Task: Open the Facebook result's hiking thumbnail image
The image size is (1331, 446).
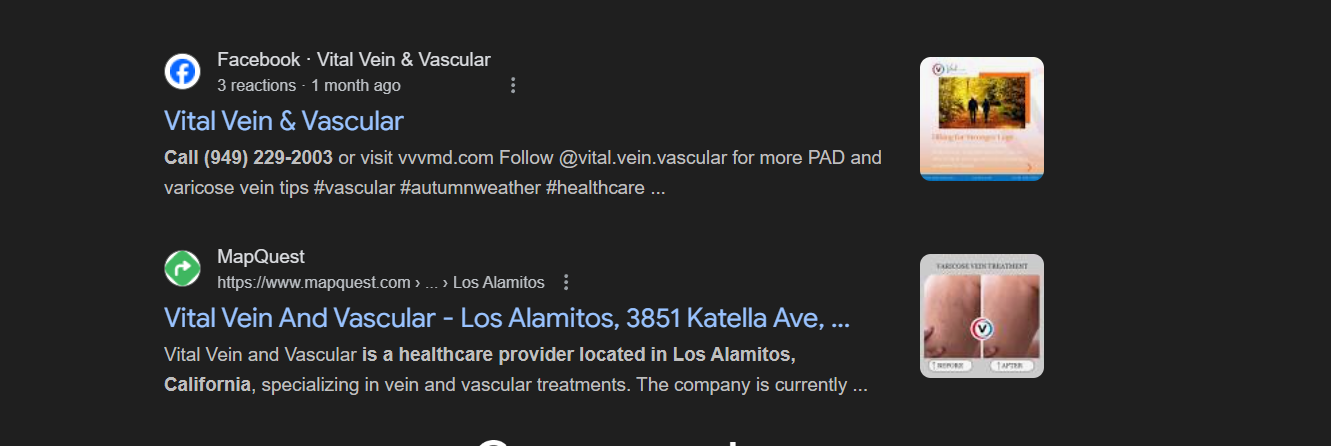Action: (981, 119)
